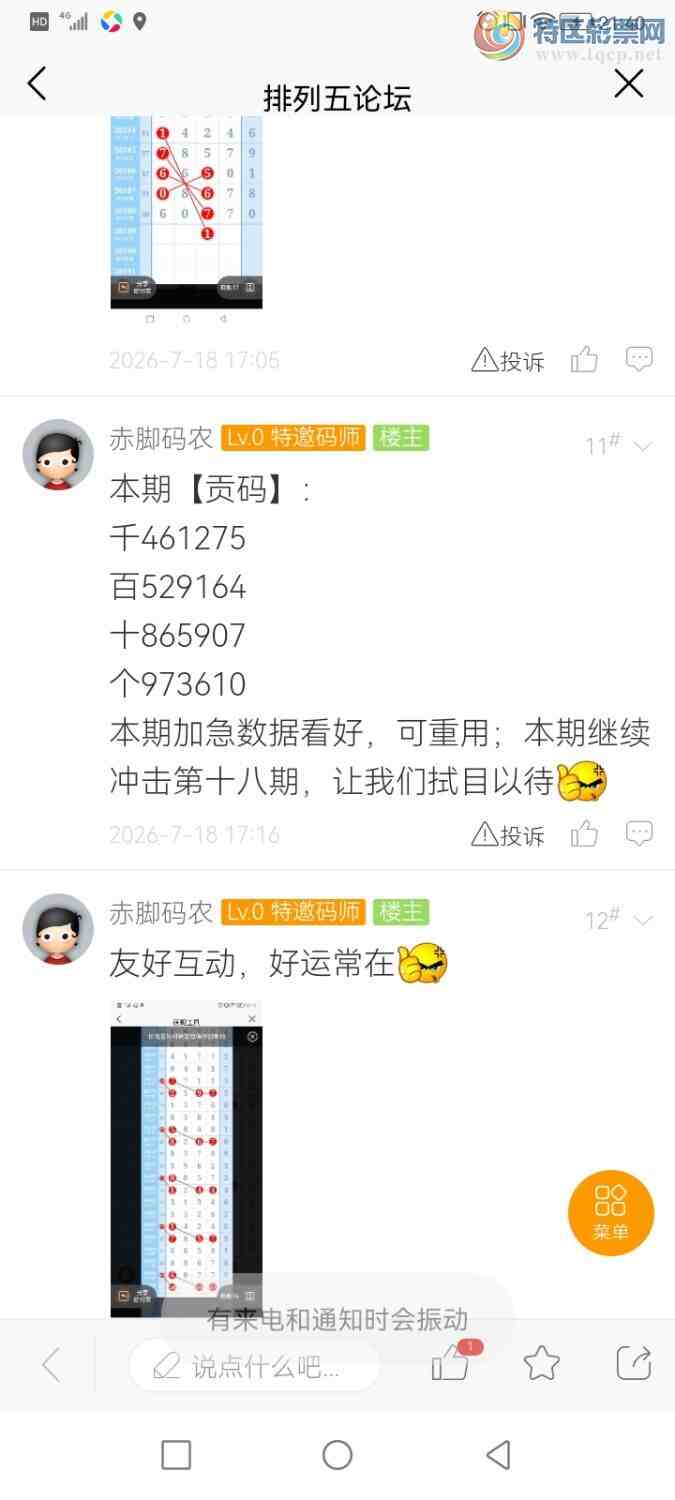Open avatar of 赤脚码农 on post 11#
The image size is (675, 1500).
pyautogui.click(x=58, y=455)
